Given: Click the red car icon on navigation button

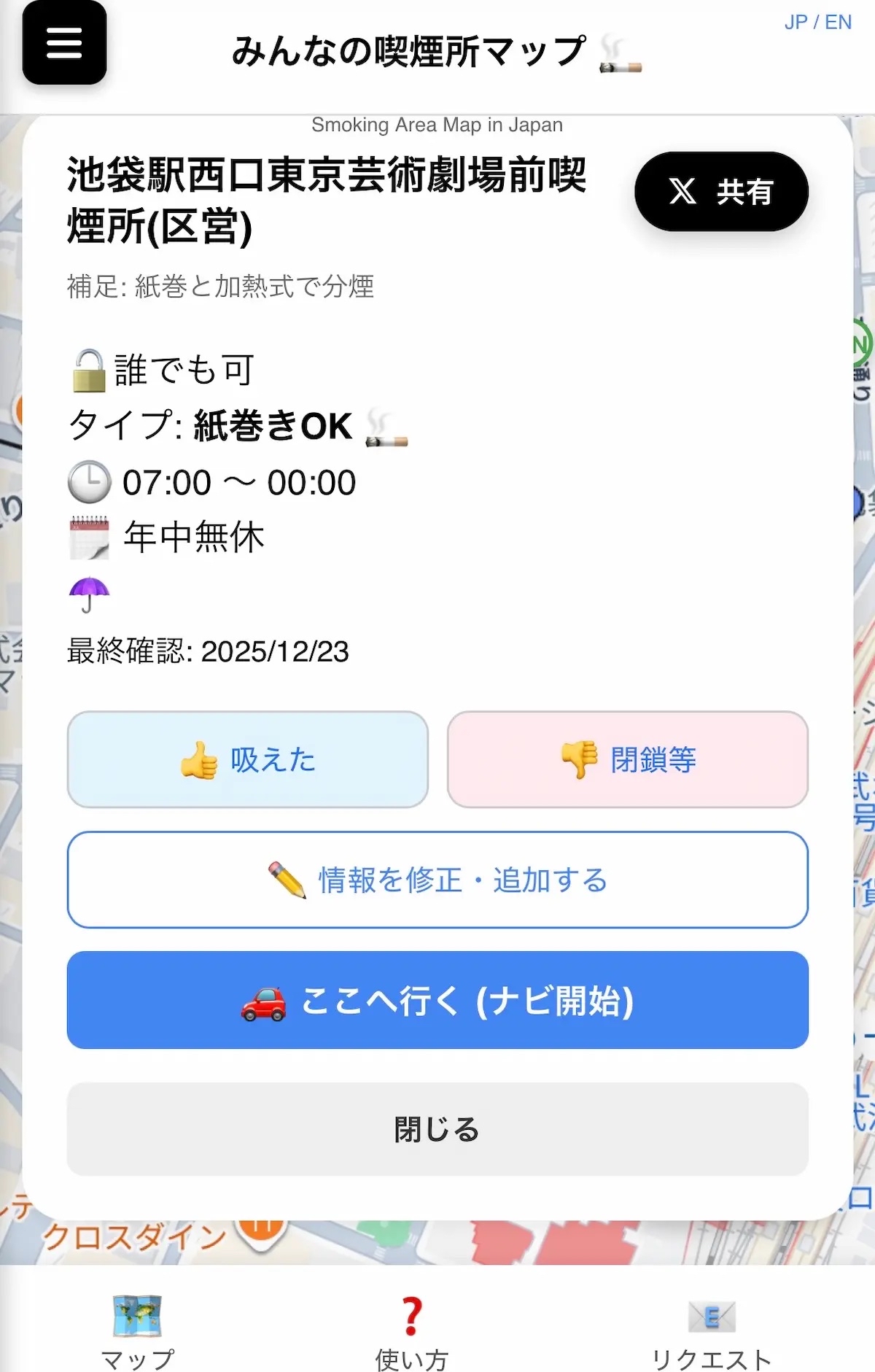Looking at the screenshot, I should [x=265, y=1002].
